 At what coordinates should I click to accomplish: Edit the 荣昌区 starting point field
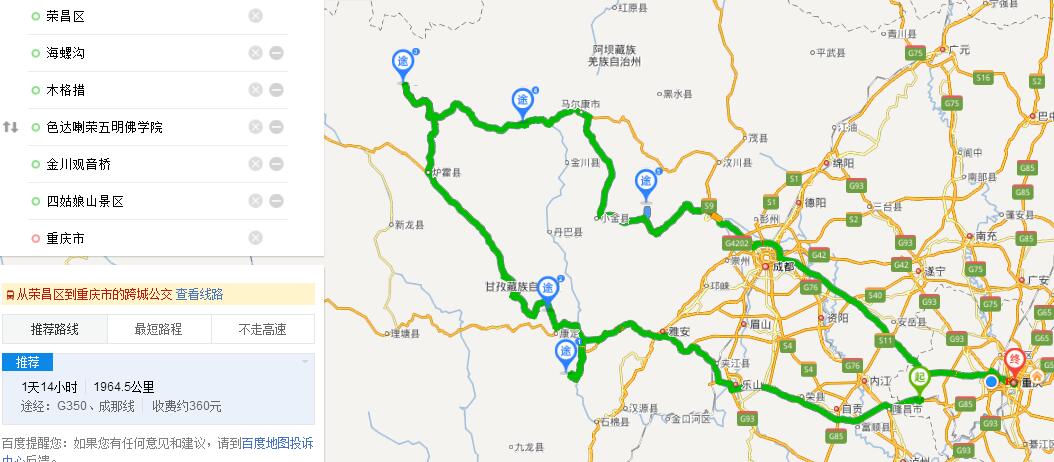(x=140, y=16)
